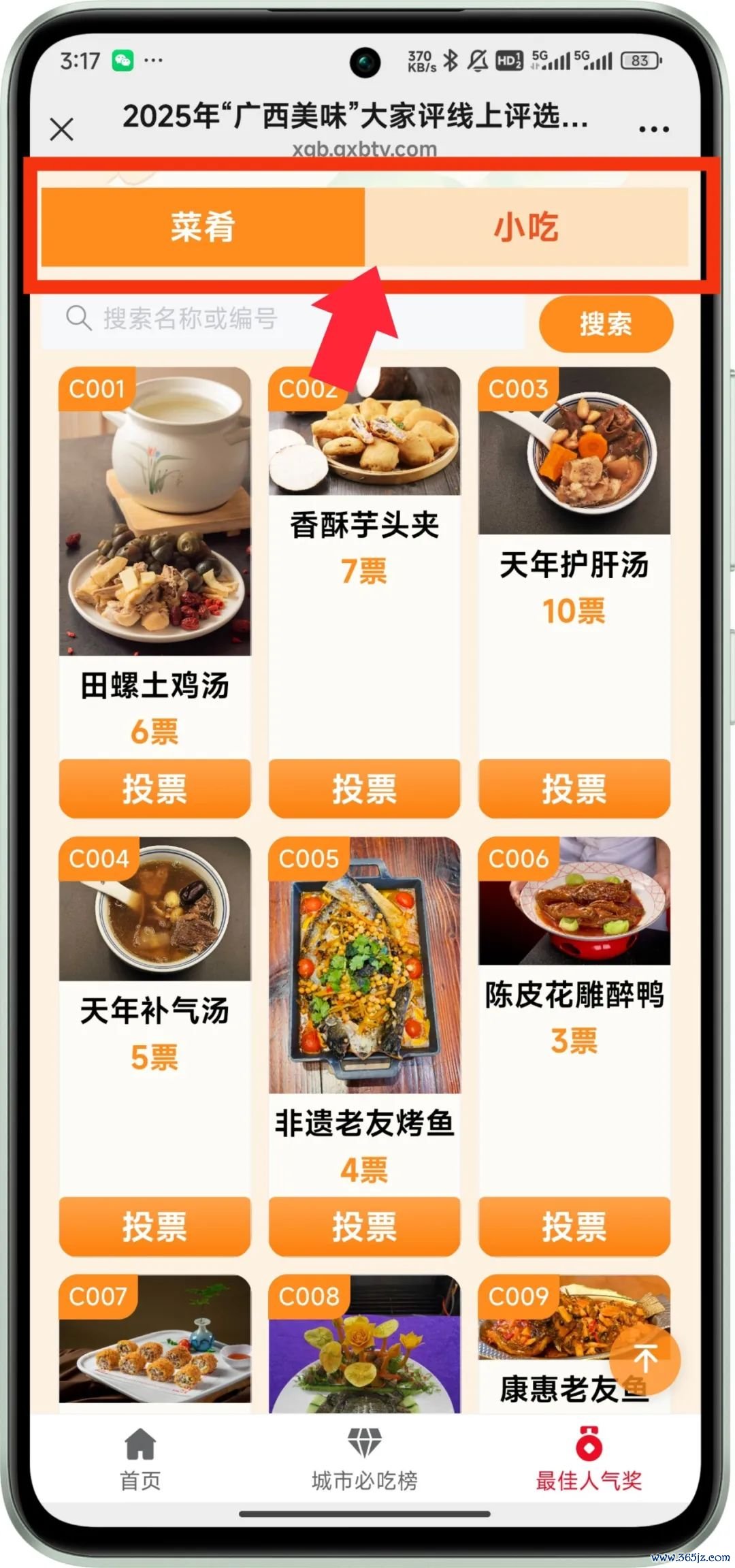This screenshot has height=1568, width=735.
Task: Vote for 香酥芋头夹
Action: pos(364,789)
